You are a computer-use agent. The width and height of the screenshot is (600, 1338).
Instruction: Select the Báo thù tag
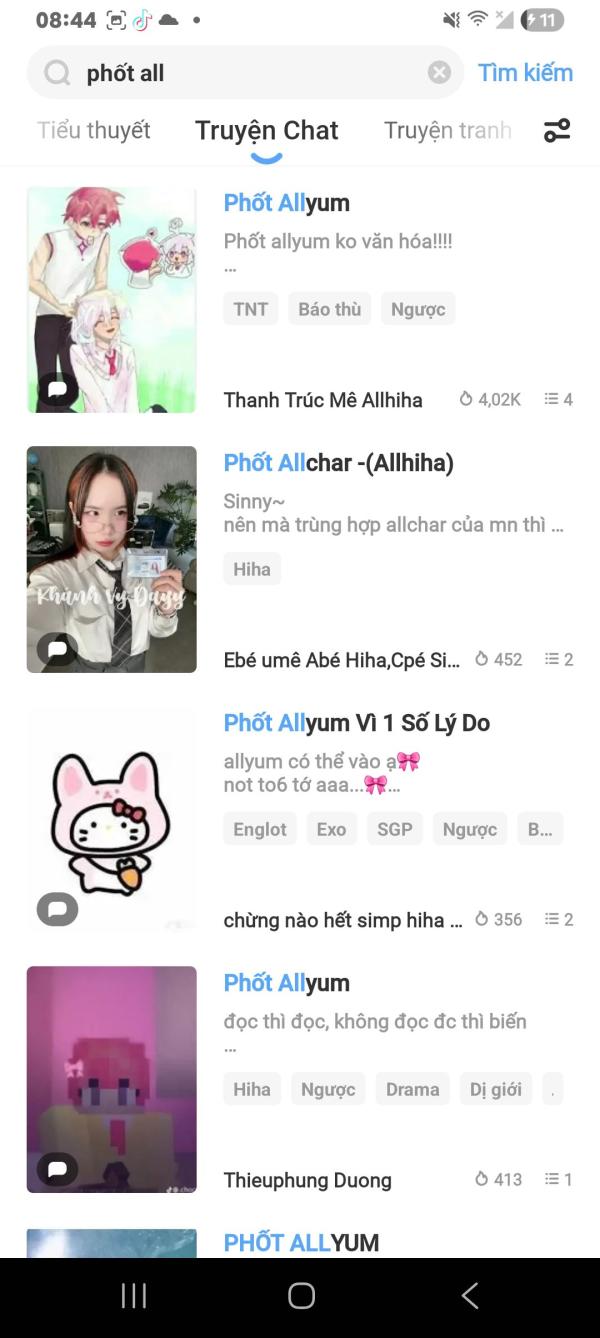330,309
